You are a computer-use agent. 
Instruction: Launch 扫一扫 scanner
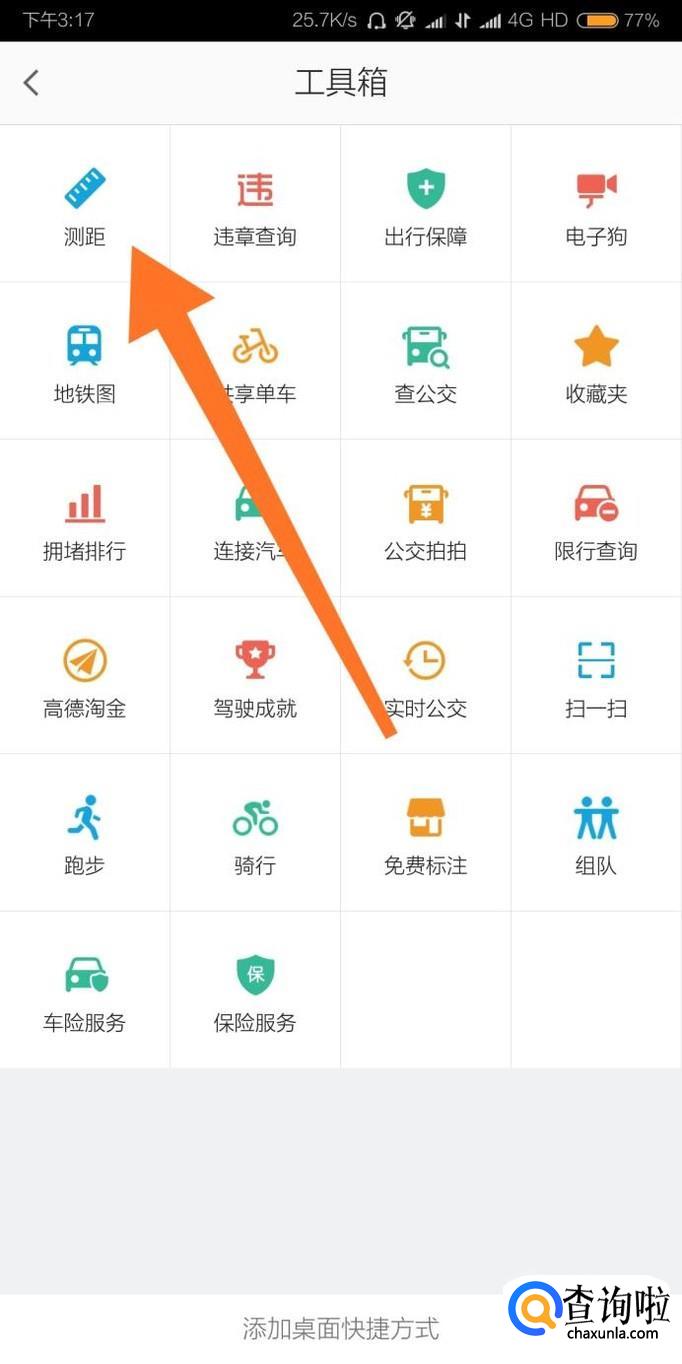click(596, 676)
